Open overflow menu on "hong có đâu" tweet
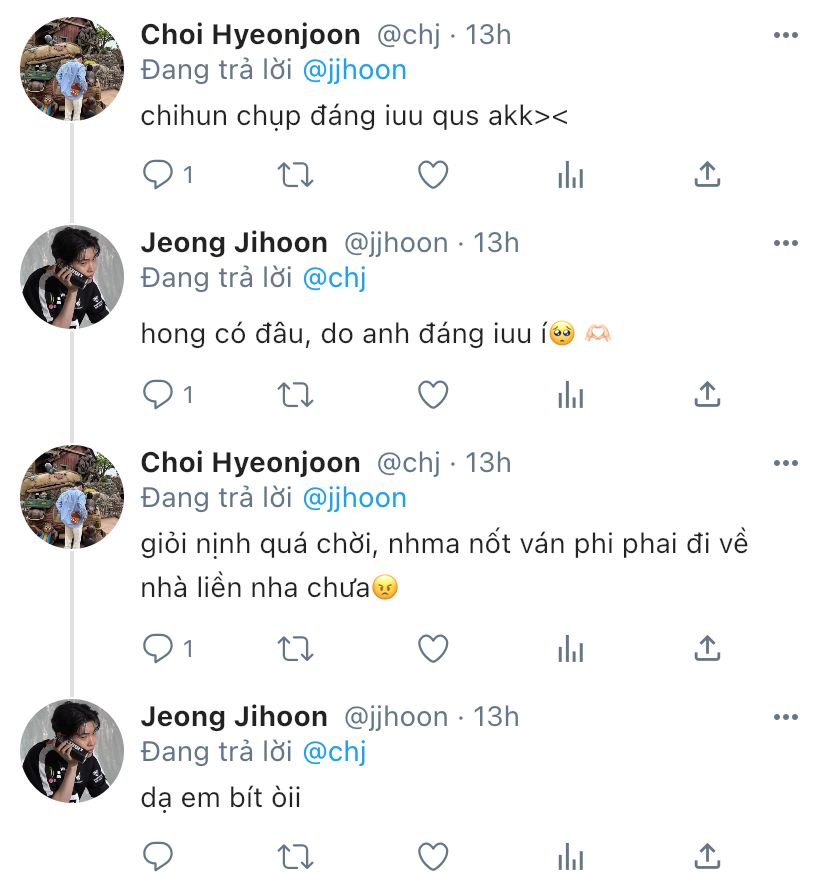Image resolution: width=828 pixels, height=878 pixels. 786,243
